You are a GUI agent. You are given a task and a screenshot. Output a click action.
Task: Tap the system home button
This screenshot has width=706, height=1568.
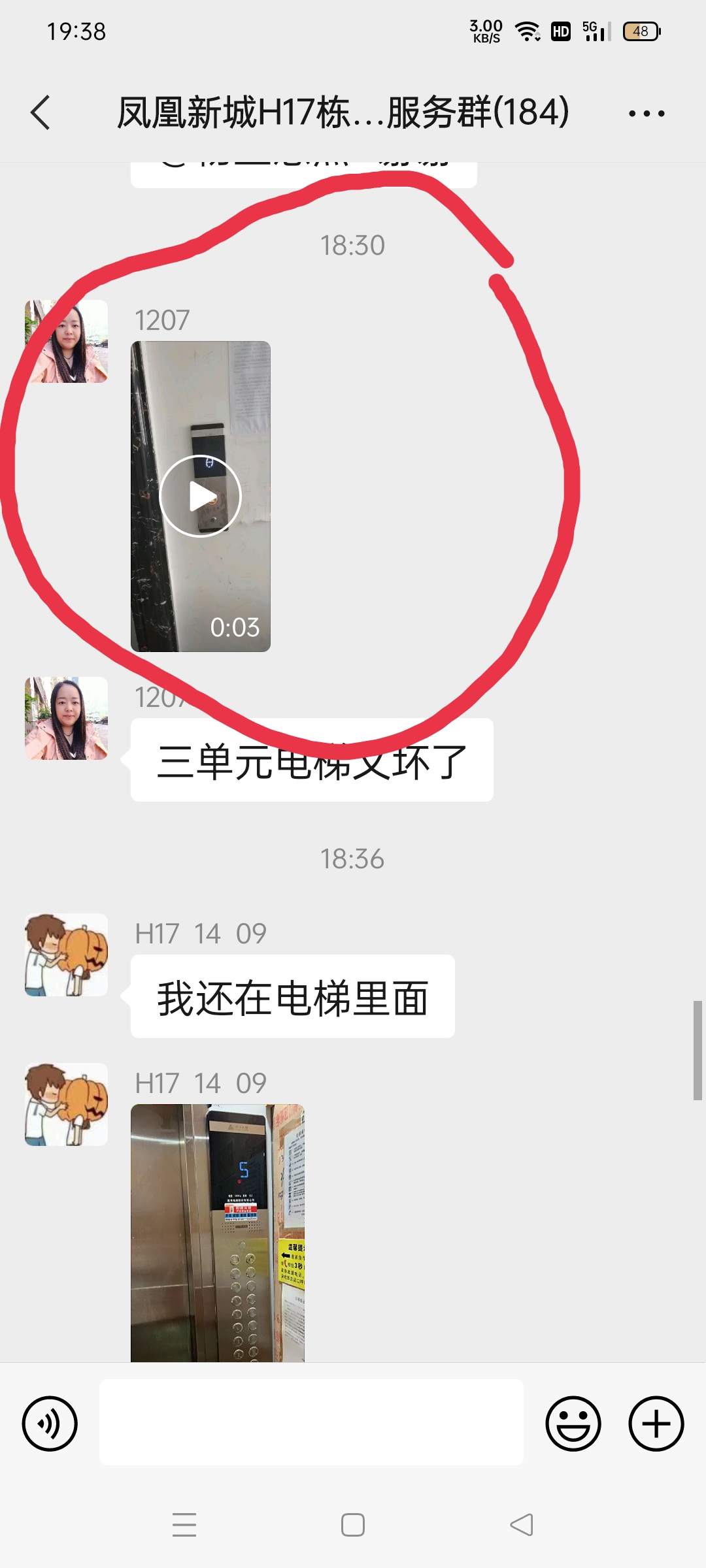(353, 1525)
